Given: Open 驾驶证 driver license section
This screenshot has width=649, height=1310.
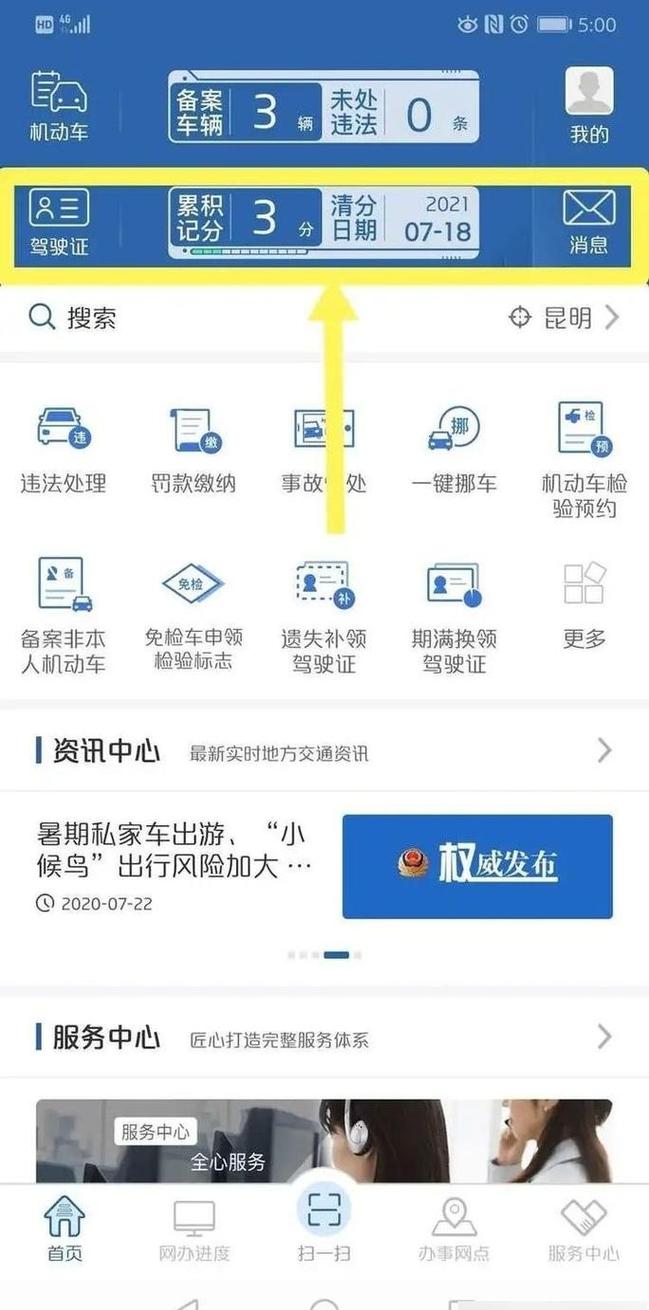Looking at the screenshot, I should [x=59, y=222].
